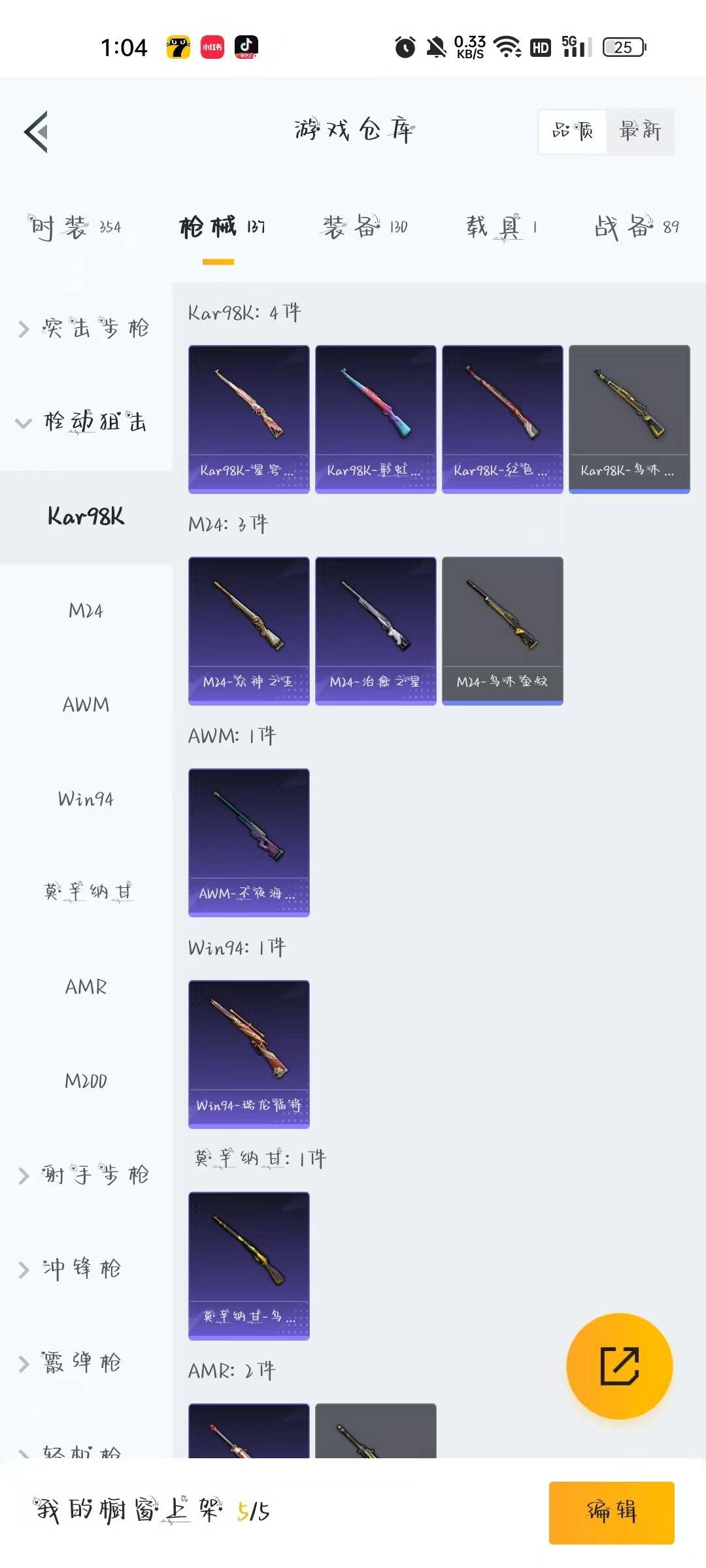Expand the 射手步枪 category

pyautogui.click(x=85, y=1175)
